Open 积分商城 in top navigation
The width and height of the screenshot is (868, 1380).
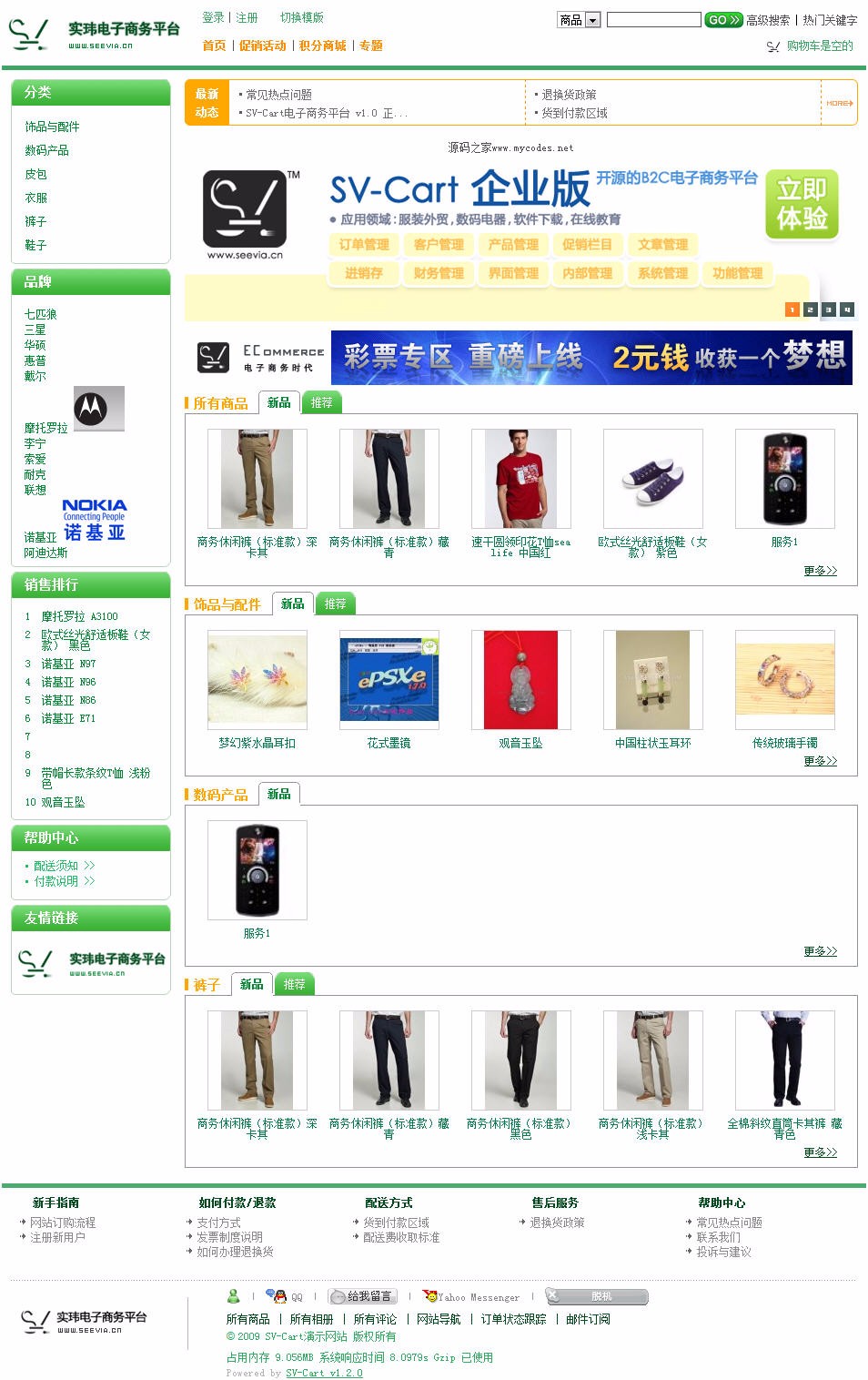[x=322, y=46]
